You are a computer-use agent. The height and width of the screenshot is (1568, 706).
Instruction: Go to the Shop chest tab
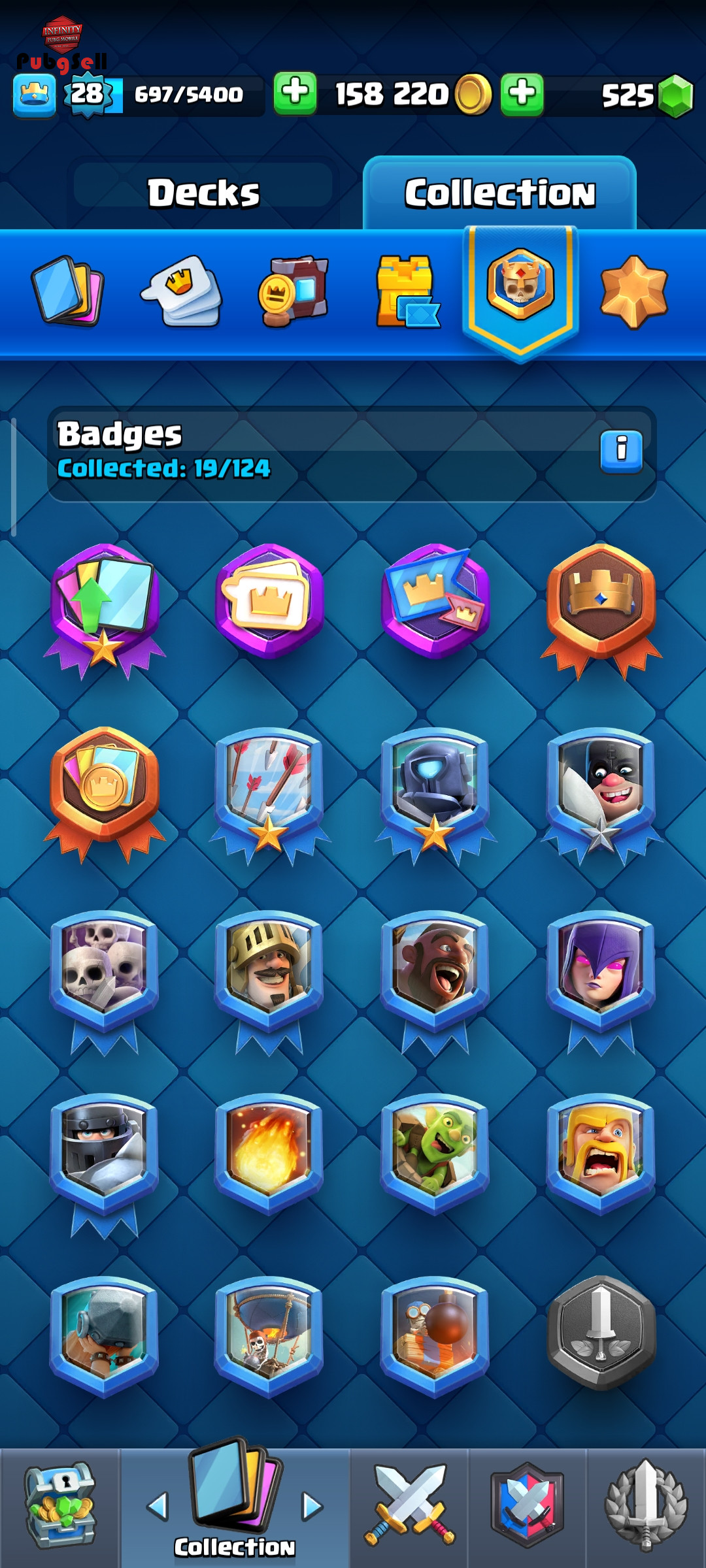click(x=60, y=1507)
